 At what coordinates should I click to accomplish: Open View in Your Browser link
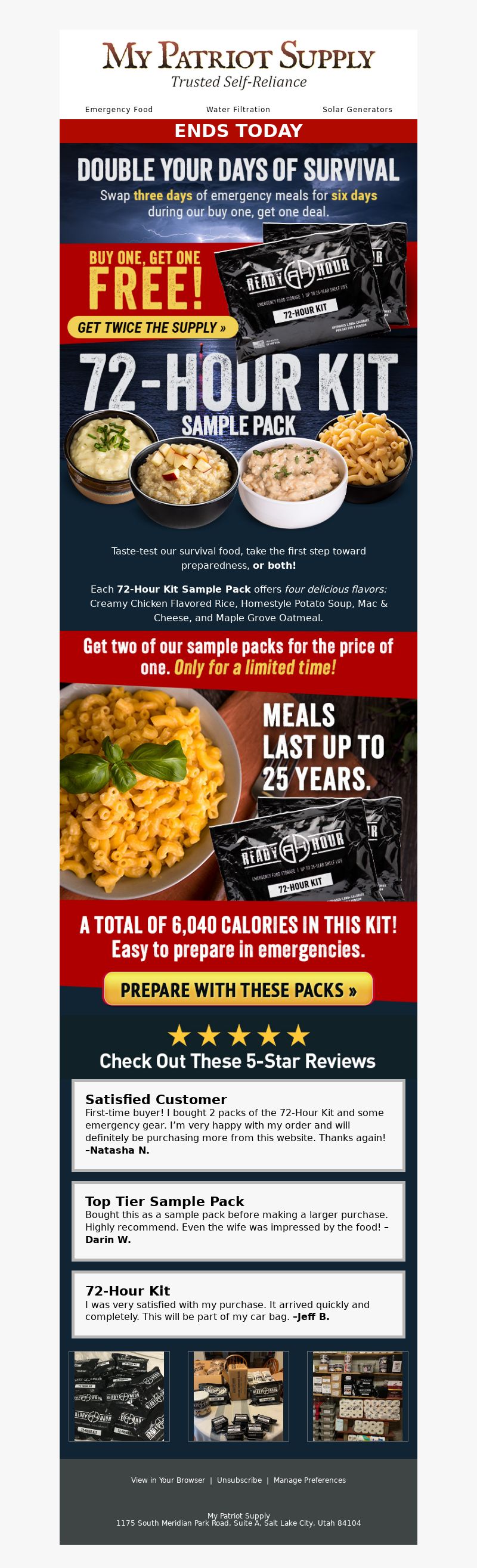168,1480
